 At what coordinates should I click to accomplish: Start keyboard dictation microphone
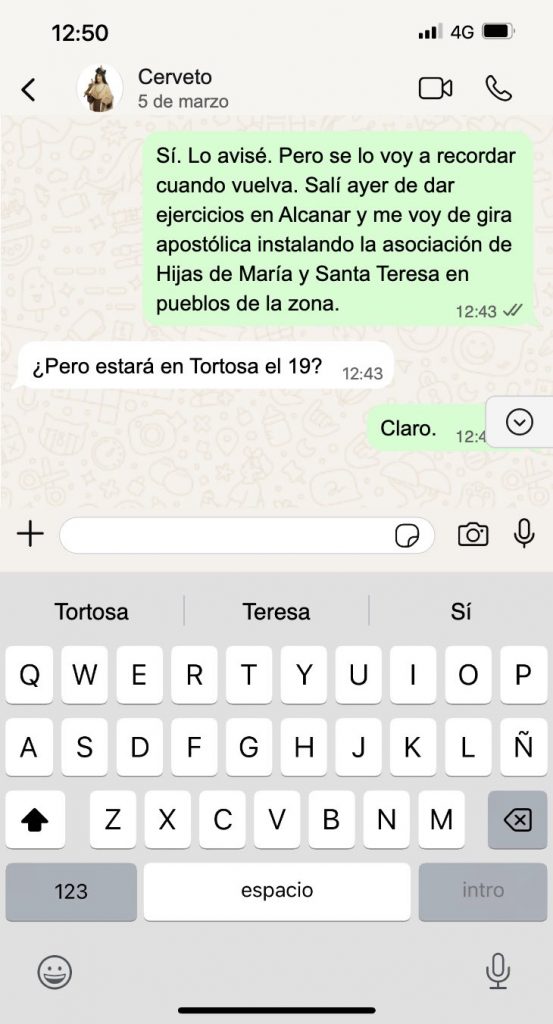pos(498,970)
